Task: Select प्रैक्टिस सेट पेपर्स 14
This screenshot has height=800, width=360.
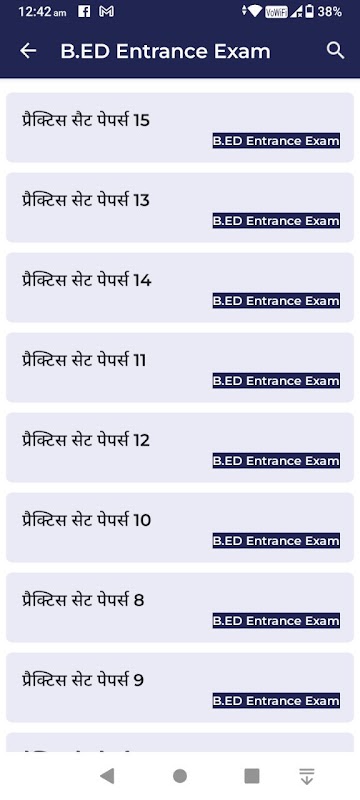Action: (180, 288)
